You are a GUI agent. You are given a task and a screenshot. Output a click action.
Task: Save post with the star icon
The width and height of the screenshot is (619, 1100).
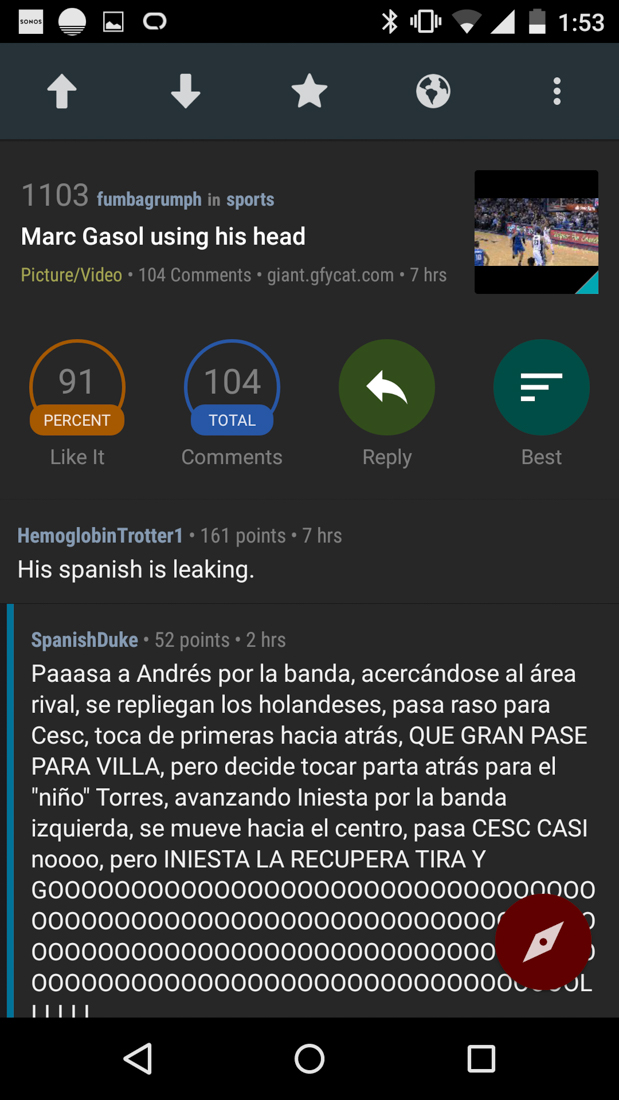pyautogui.click(x=309, y=92)
